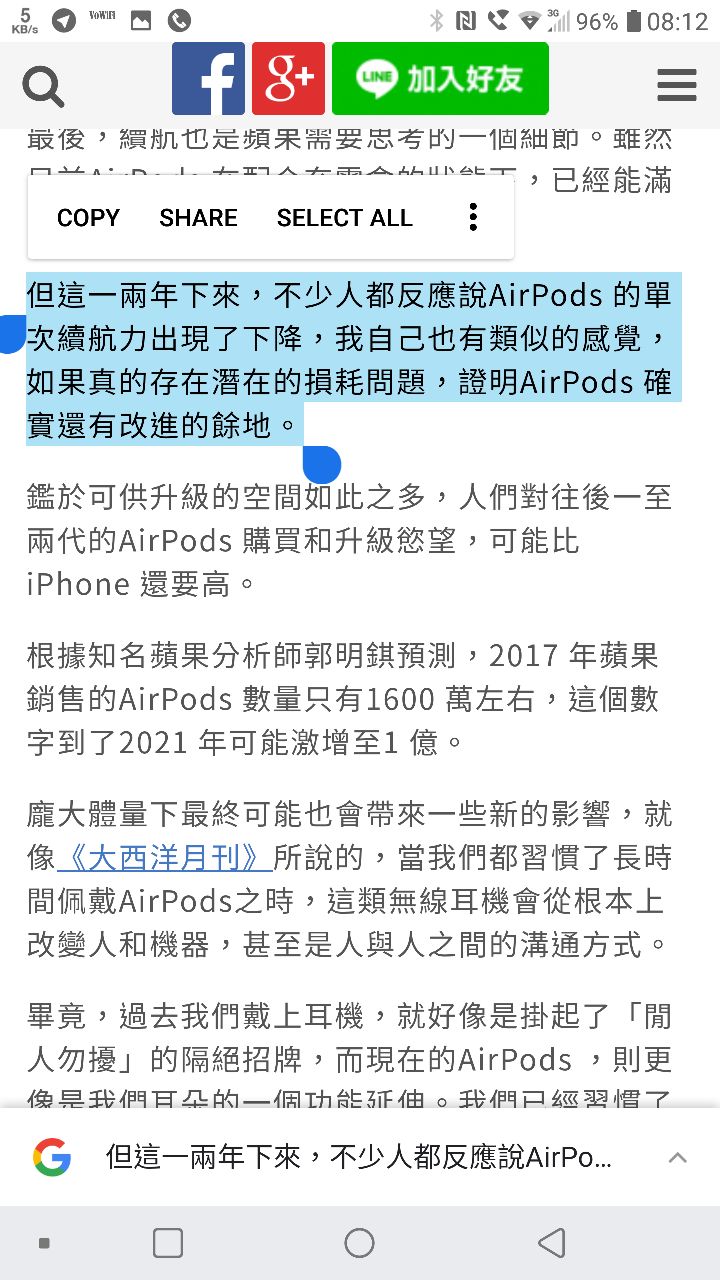The width and height of the screenshot is (720, 1280).
Task: Open the 《大西洋月刊》 link
Action: pos(165,858)
